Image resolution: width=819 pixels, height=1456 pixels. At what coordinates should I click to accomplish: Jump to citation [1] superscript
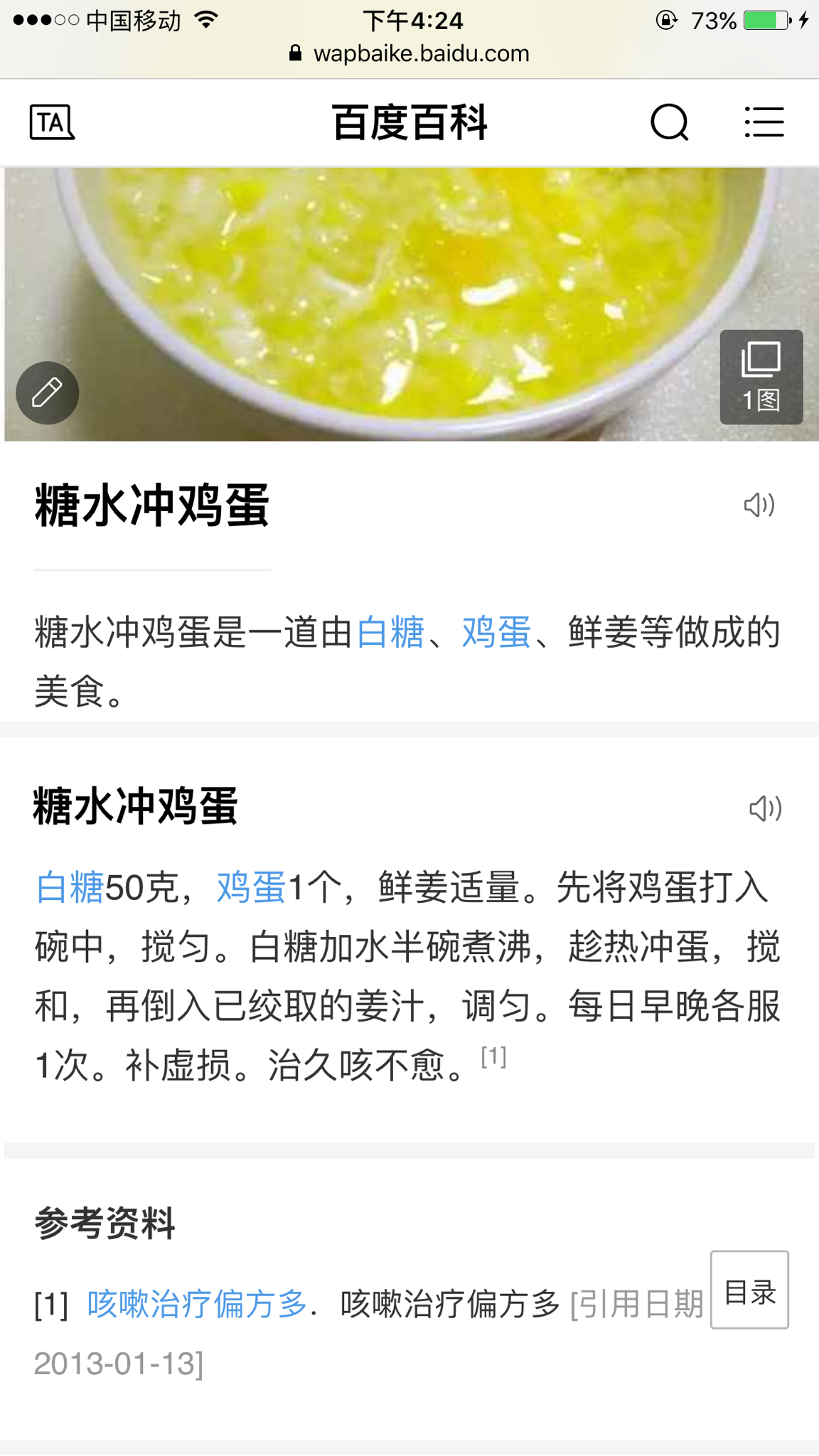(493, 1057)
